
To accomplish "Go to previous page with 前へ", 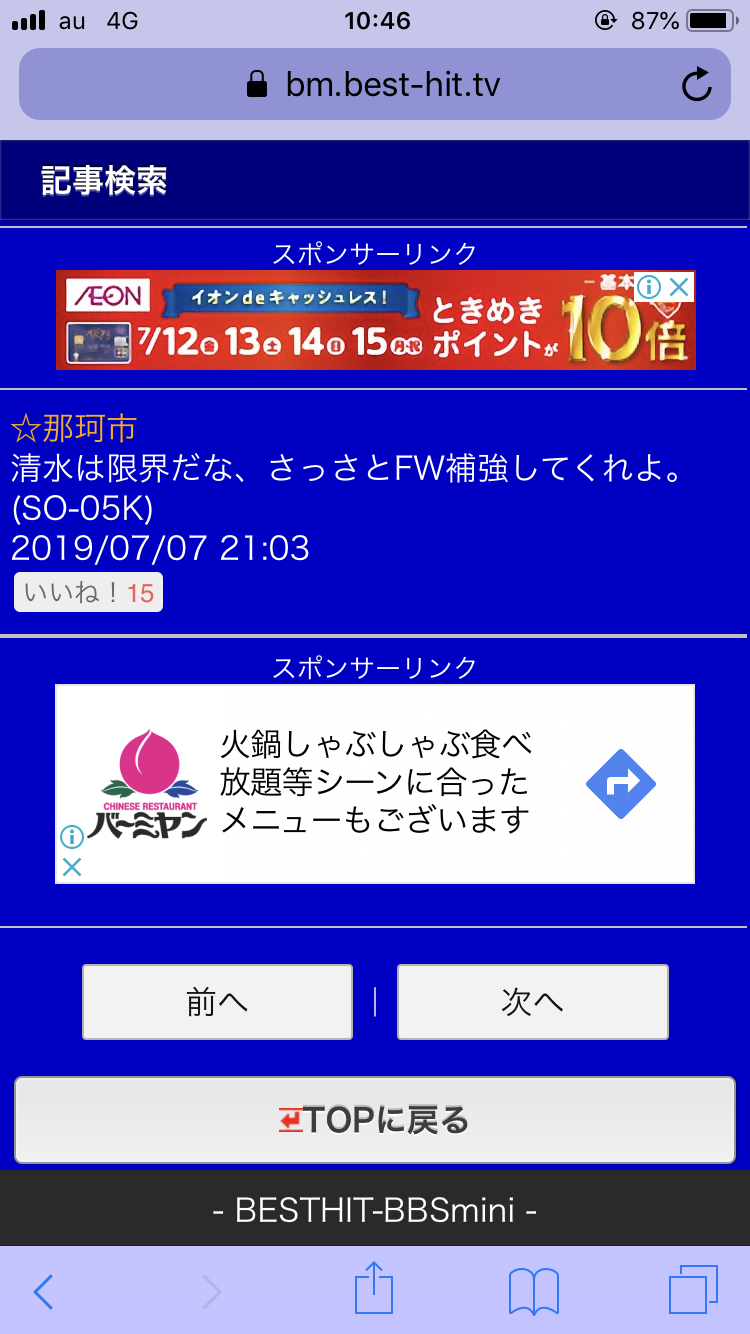I will point(217,1002).
